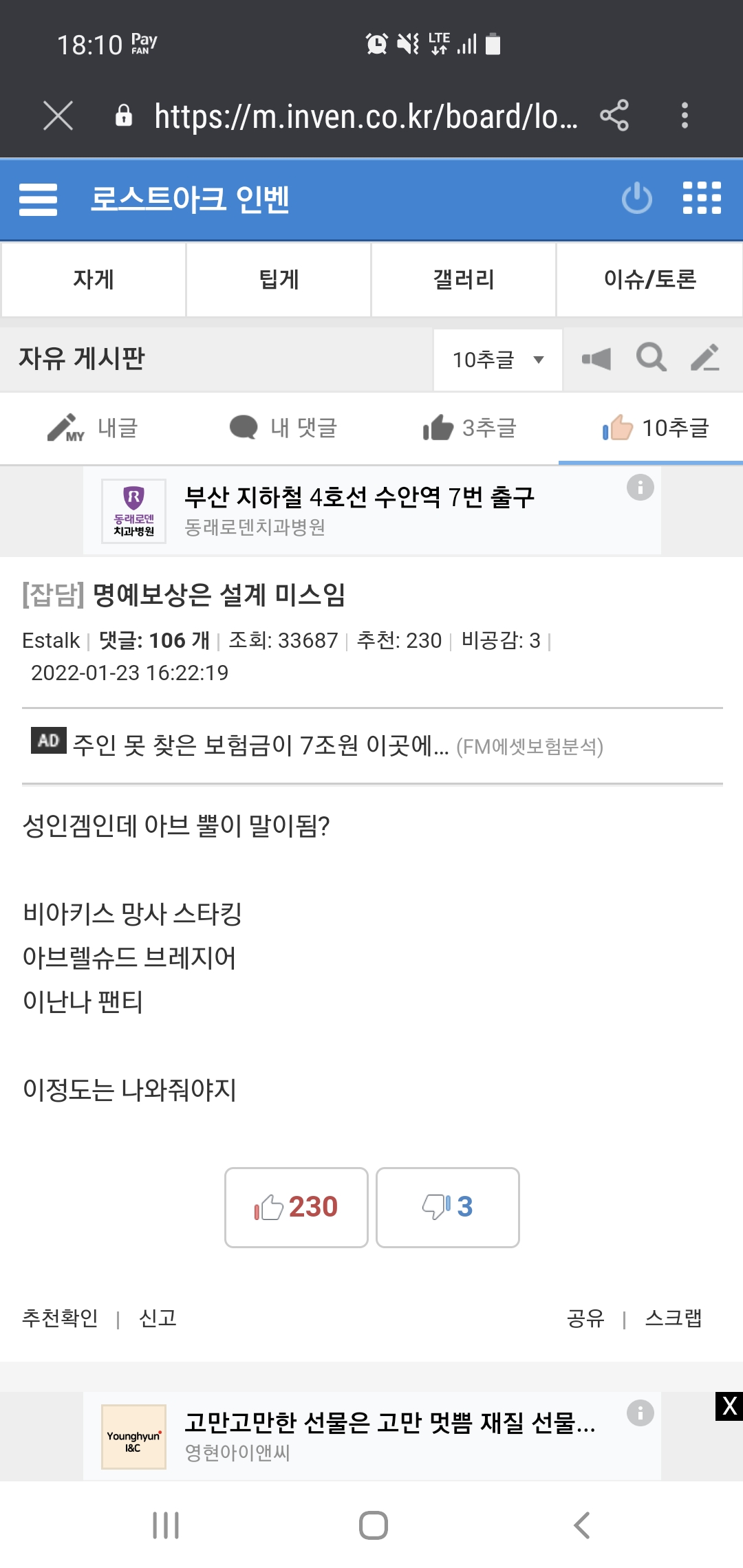Click the write post pencil icon

click(706, 358)
